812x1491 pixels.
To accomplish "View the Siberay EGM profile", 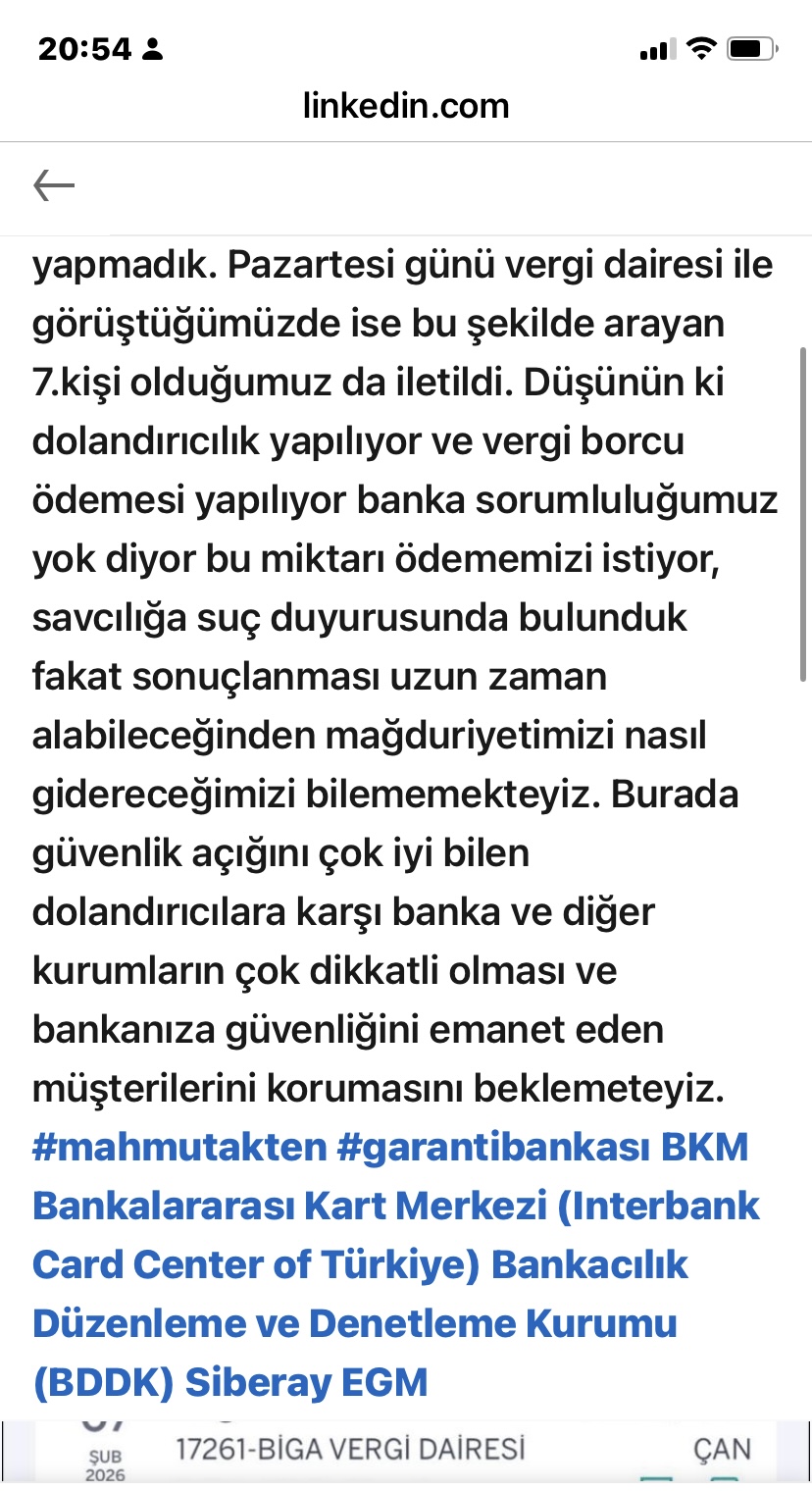I will 307,1383.
